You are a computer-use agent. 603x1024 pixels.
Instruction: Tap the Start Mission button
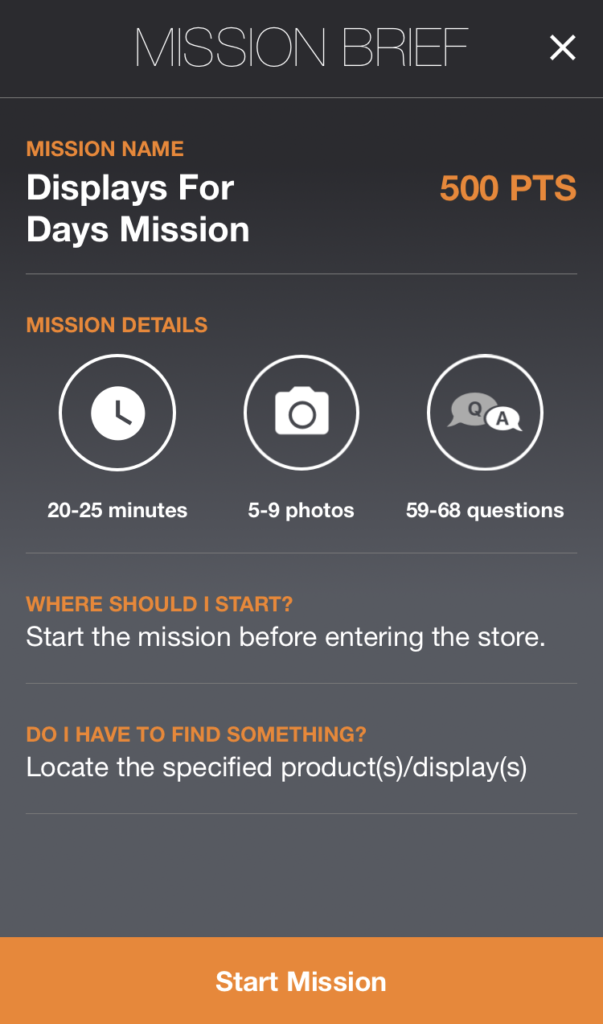(x=301, y=980)
